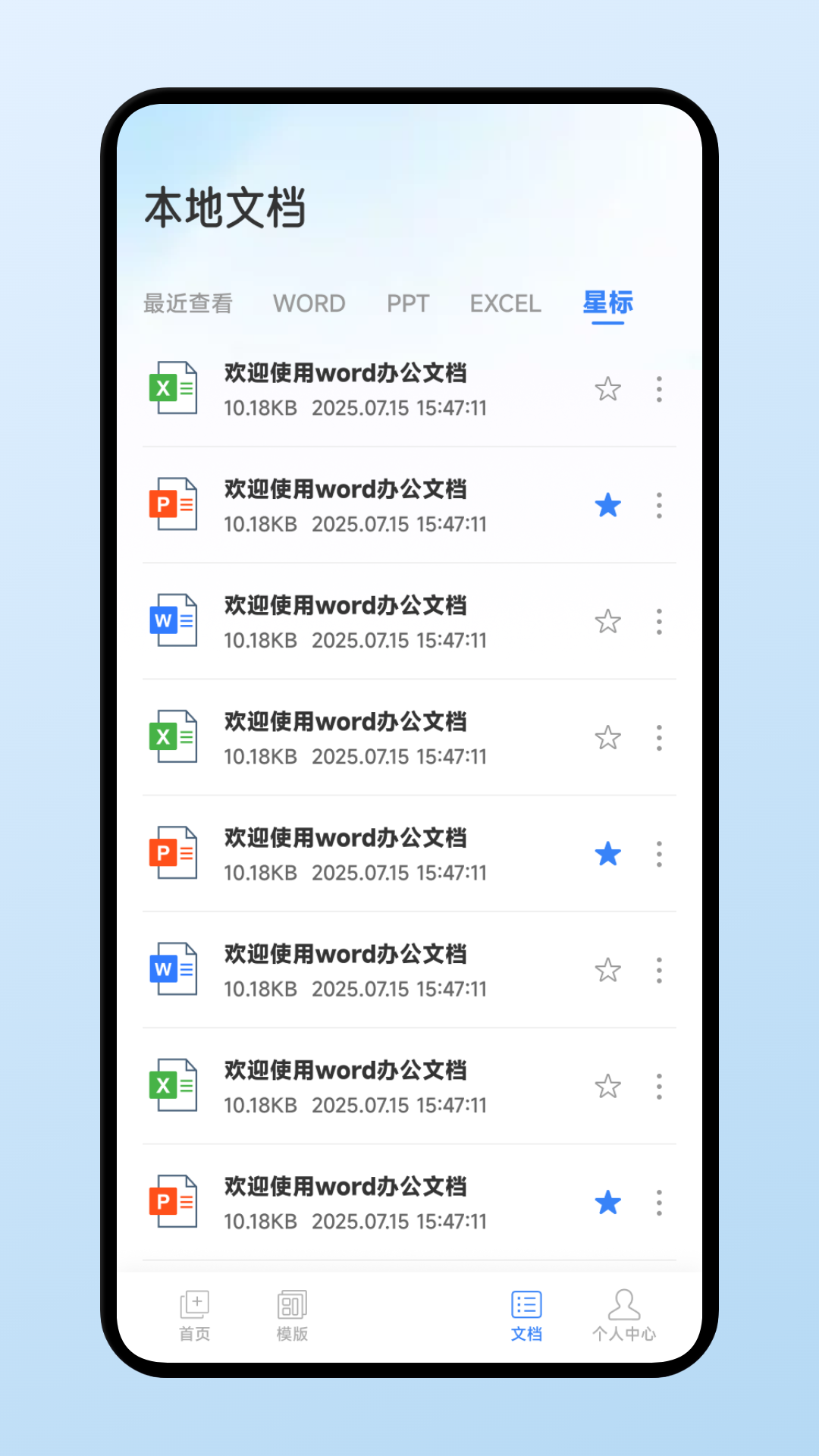Viewport: 819px width, 1456px height.
Task: Open the Excel icon of the first document
Action: point(173,388)
